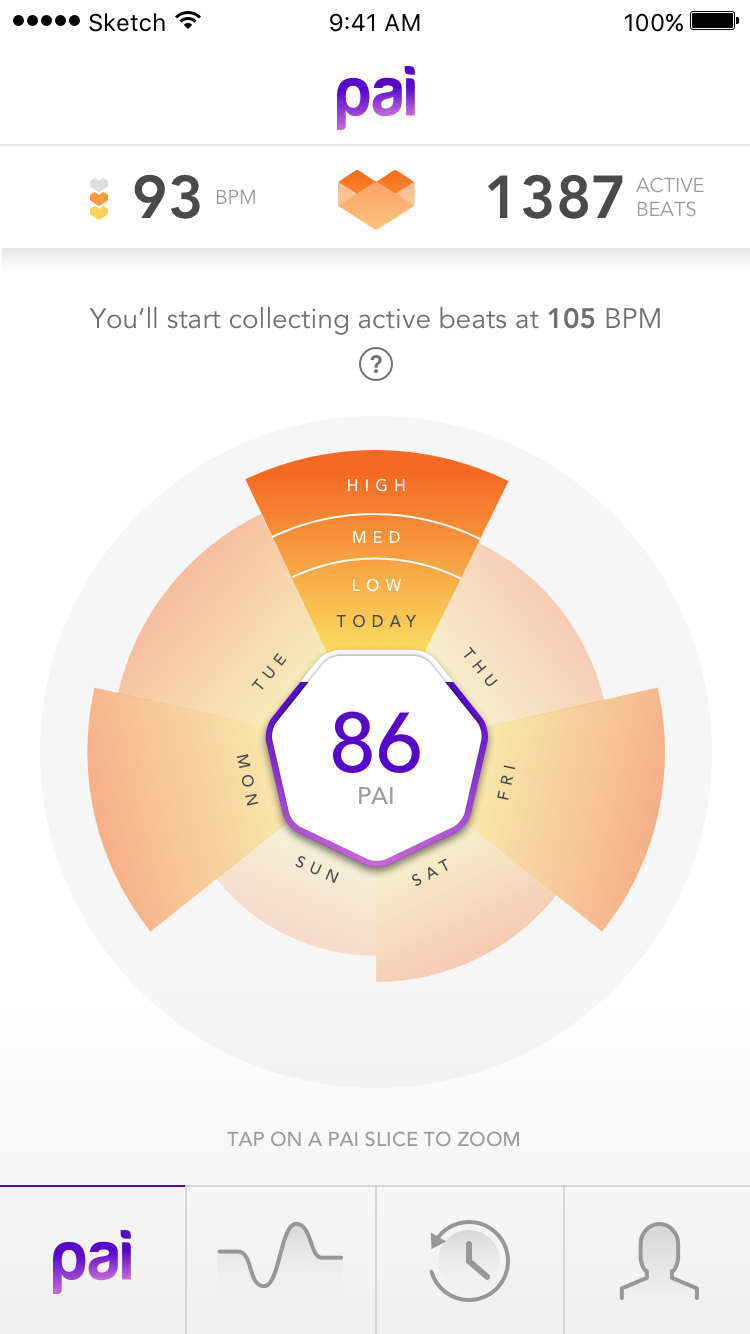This screenshot has width=750, height=1334.
Task: Open the history clock tab
Action: [x=469, y=1260]
